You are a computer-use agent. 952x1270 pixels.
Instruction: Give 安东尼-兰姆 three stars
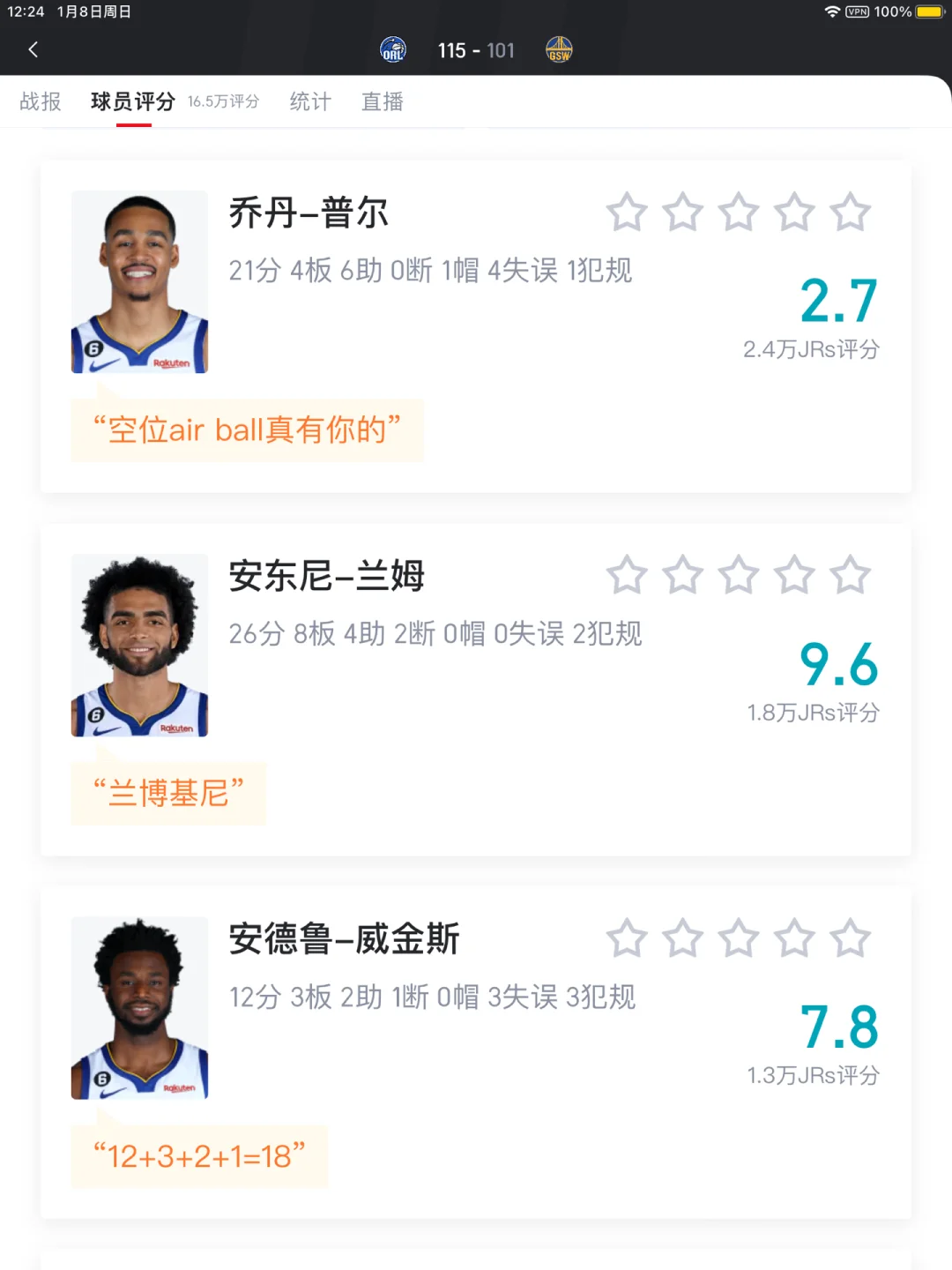(x=739, y=575)
